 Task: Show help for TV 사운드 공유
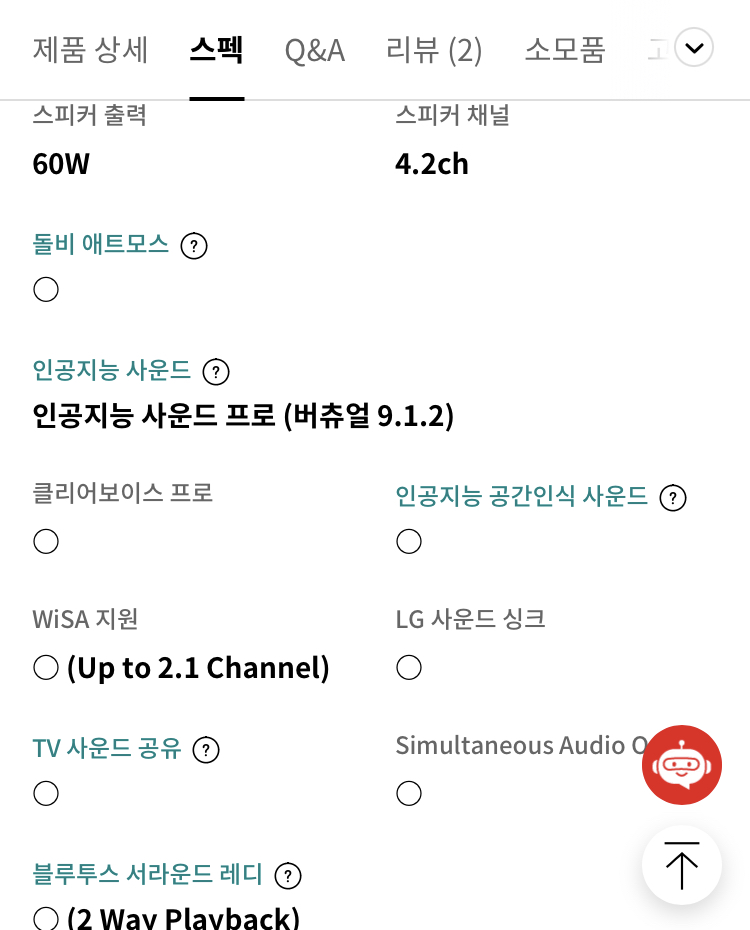click(x=206, y=750)
